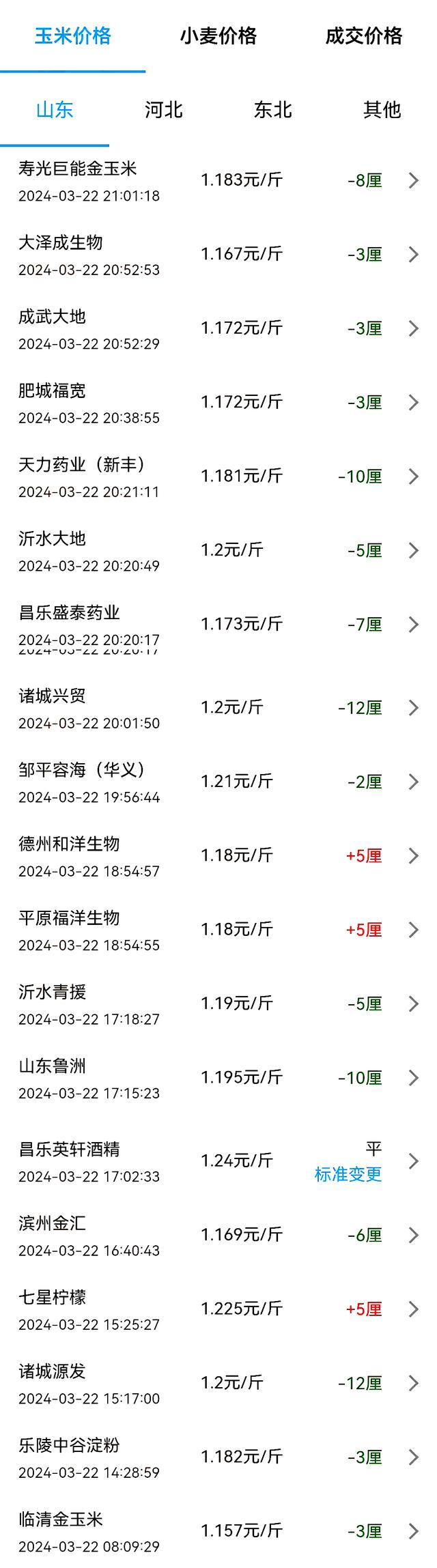This screenshot has height=1568, width=437.
Task: Open the 山东鲁洲 row
Action: (218, 1078)
